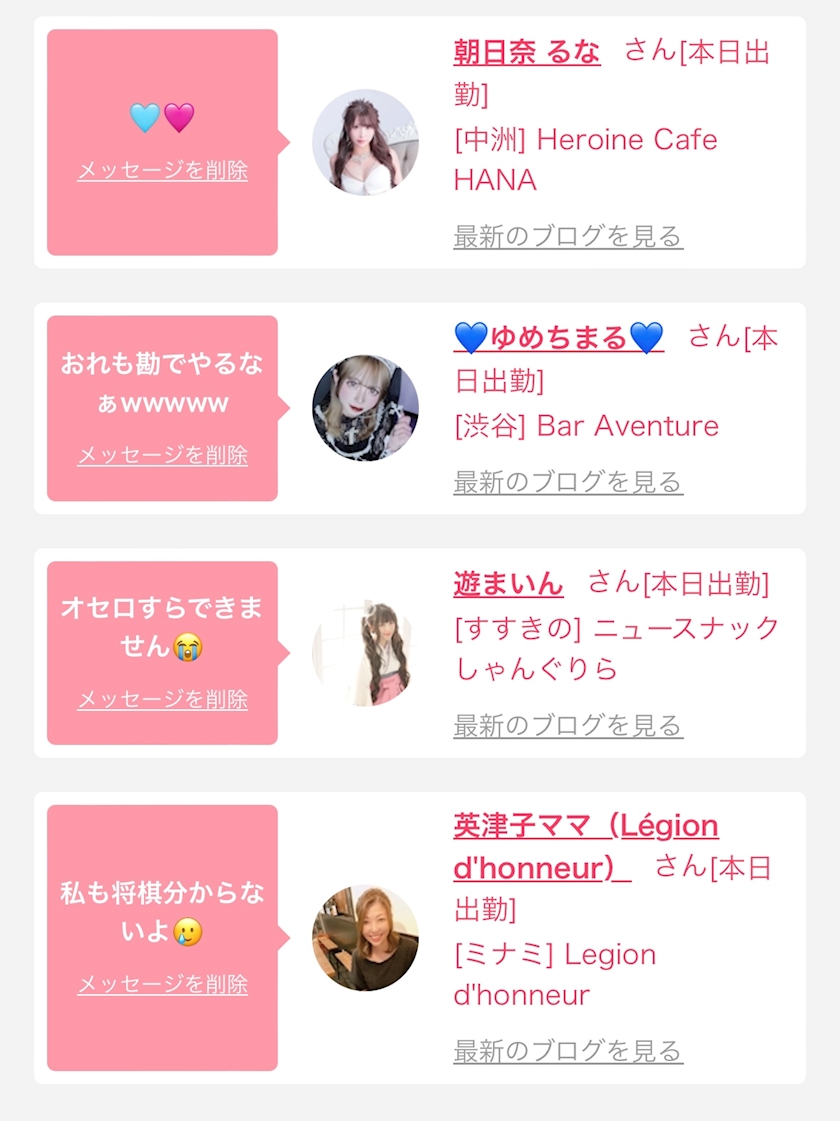View latest blog of 遊まいん
Image resolution: width=840 pixels, height=1121 pixels.
[568, 725]
